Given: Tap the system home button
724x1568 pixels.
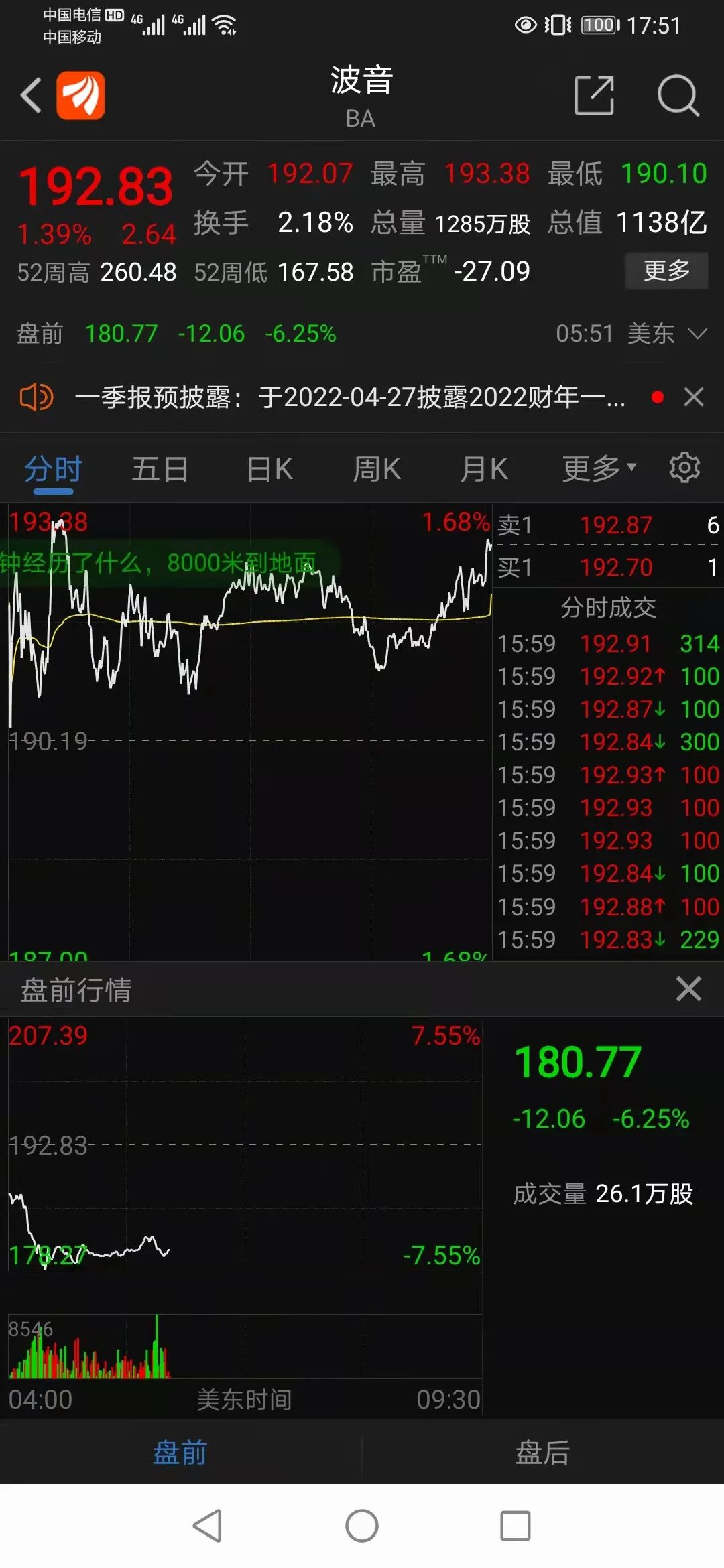Looking at the screenshot, I should 362,1526.
